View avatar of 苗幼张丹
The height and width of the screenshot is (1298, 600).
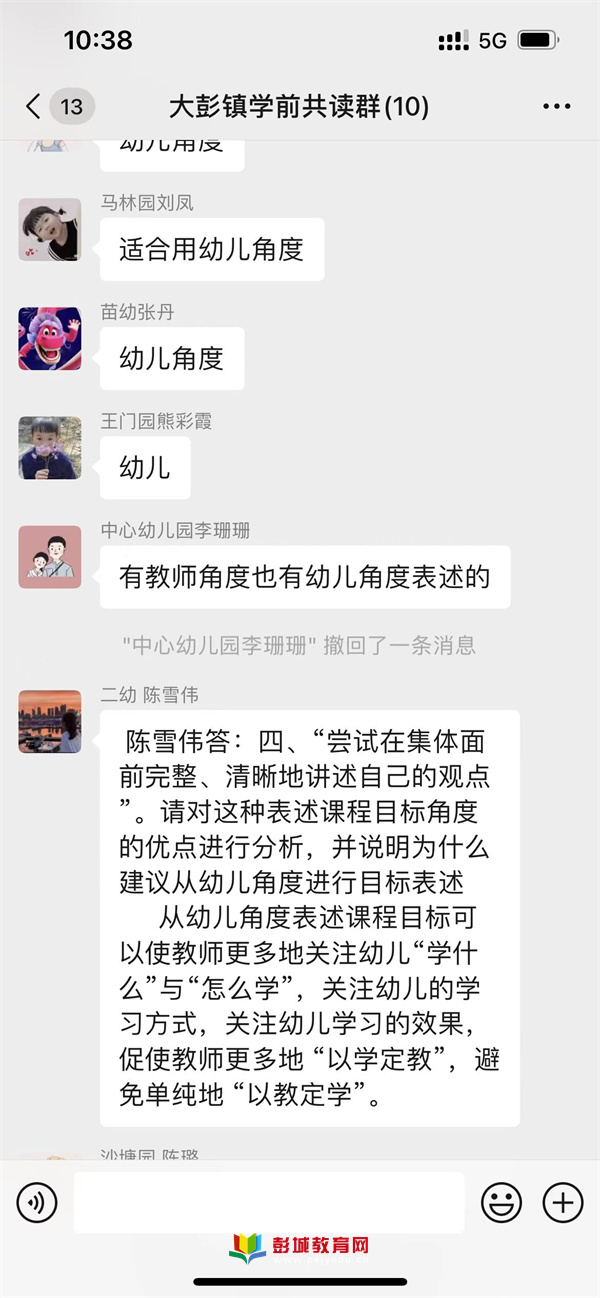pyautogui.click(x=49, y=339)
